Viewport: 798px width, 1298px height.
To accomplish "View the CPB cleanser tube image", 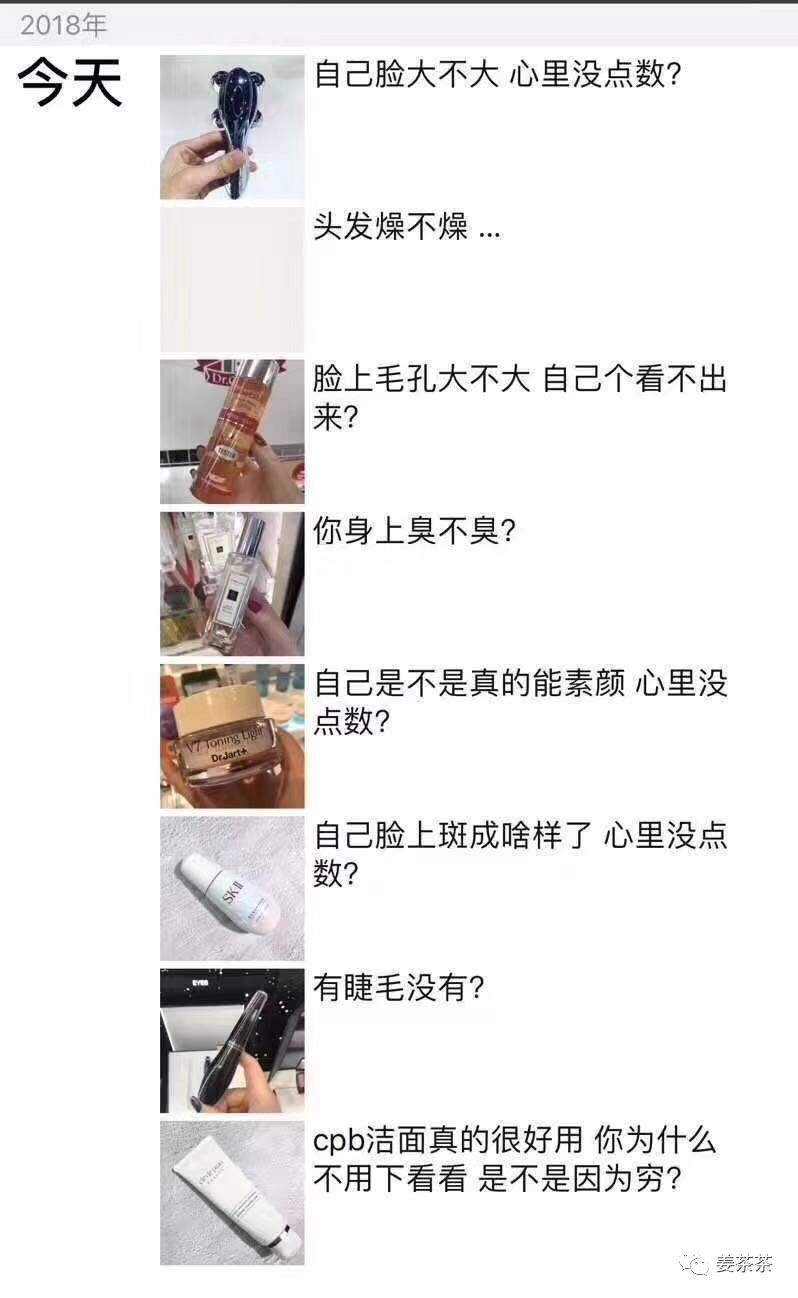I will pyautogui.click(x=231, y=1192).
